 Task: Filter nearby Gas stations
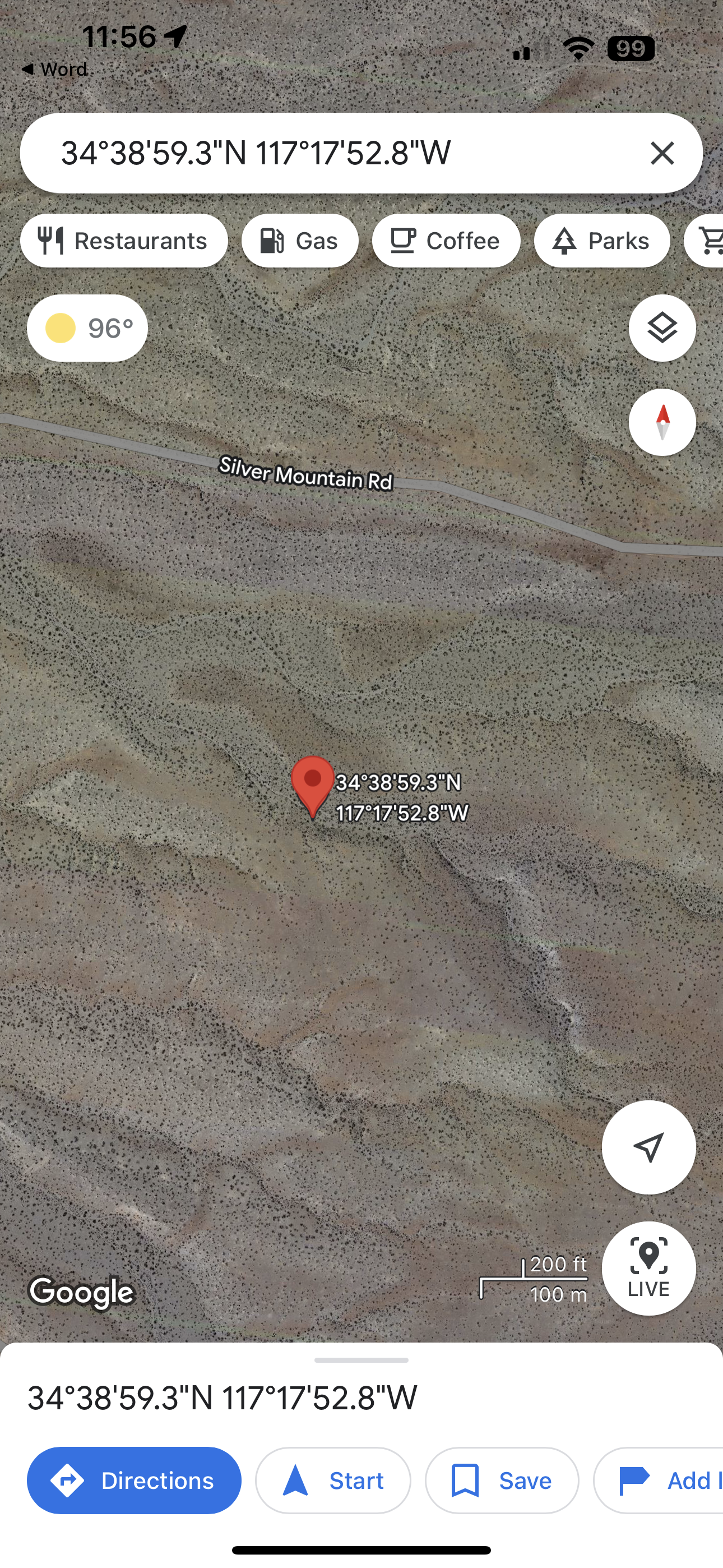[x=299, y=241]
